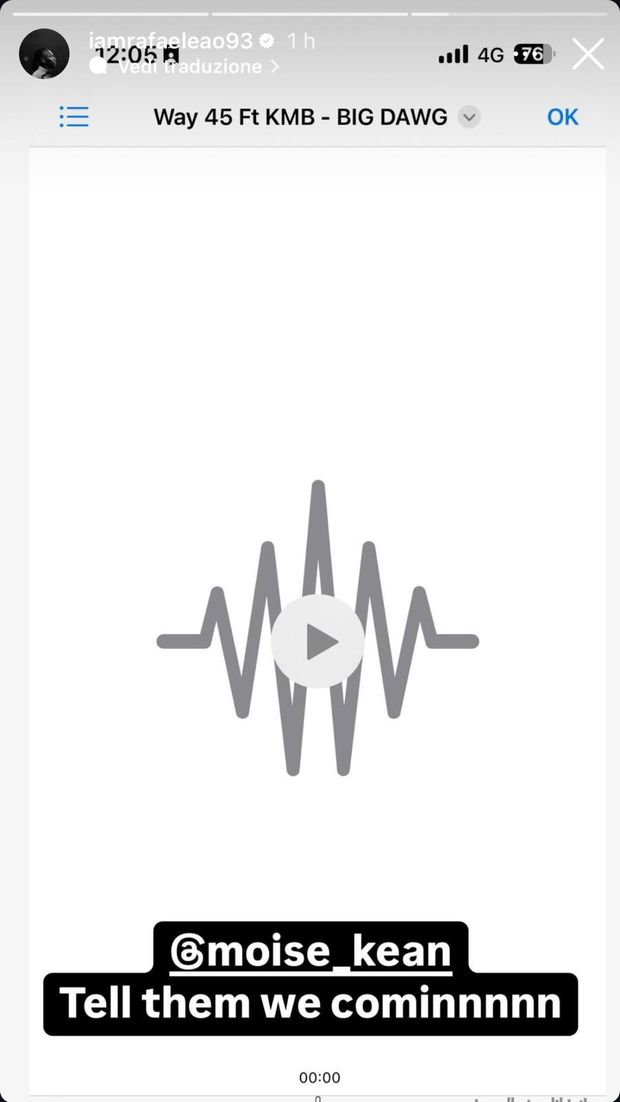
Task: Open the iamrafaeleao93 username link
Action: 170,41
